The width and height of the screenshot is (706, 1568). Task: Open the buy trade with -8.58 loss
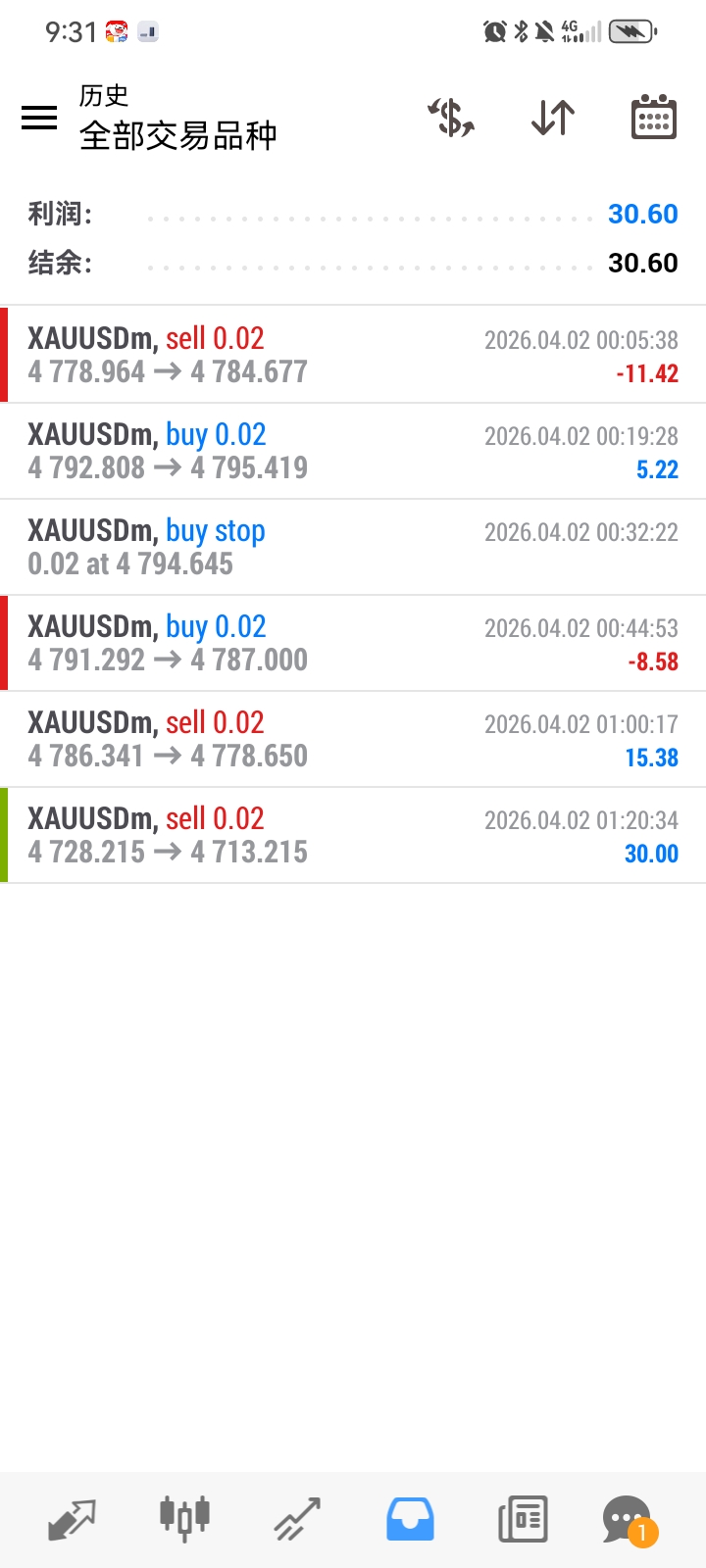pyautogui.click(x=353, y=643)
